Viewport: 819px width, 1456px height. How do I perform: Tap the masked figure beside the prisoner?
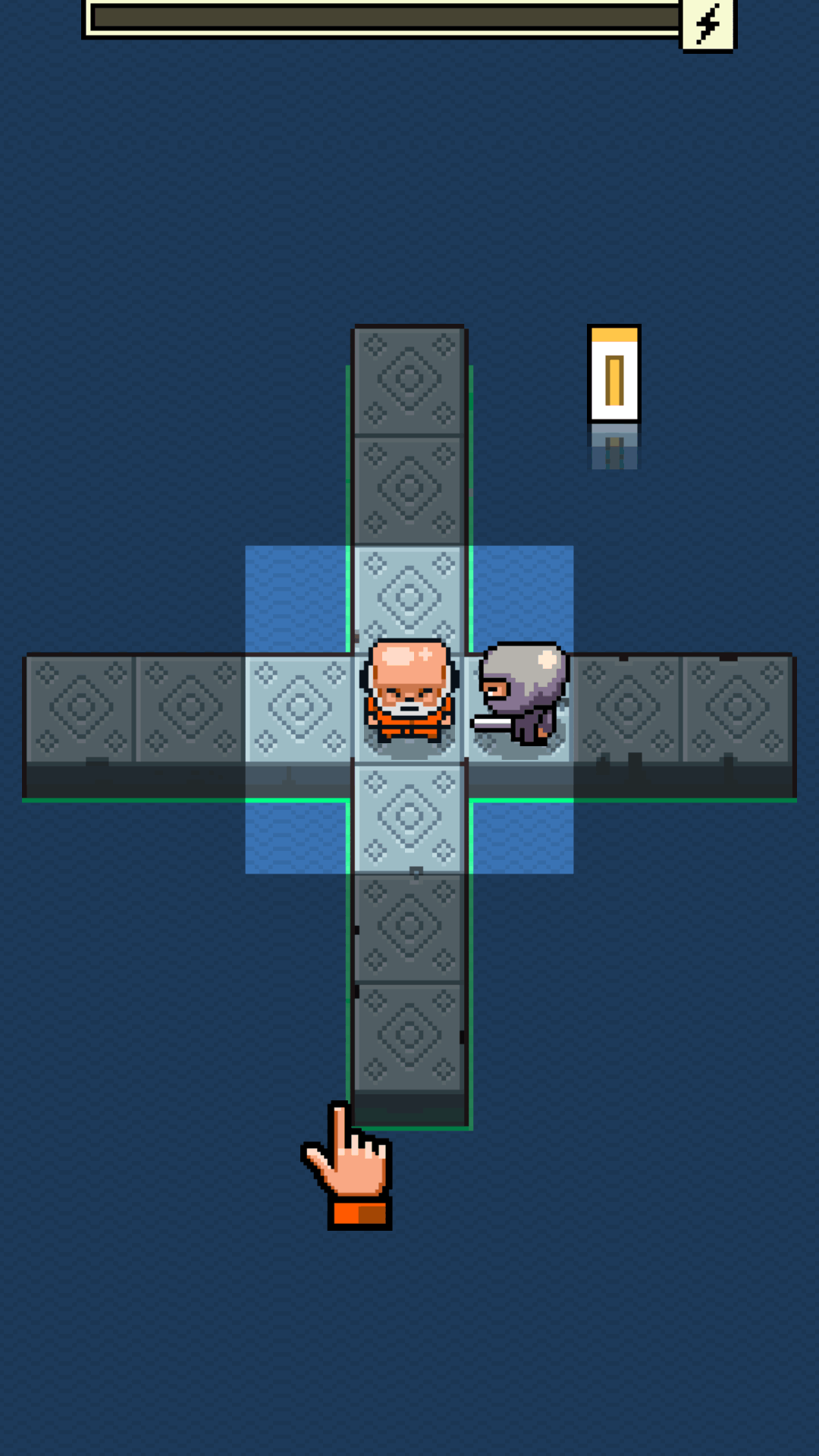(521, 693)
